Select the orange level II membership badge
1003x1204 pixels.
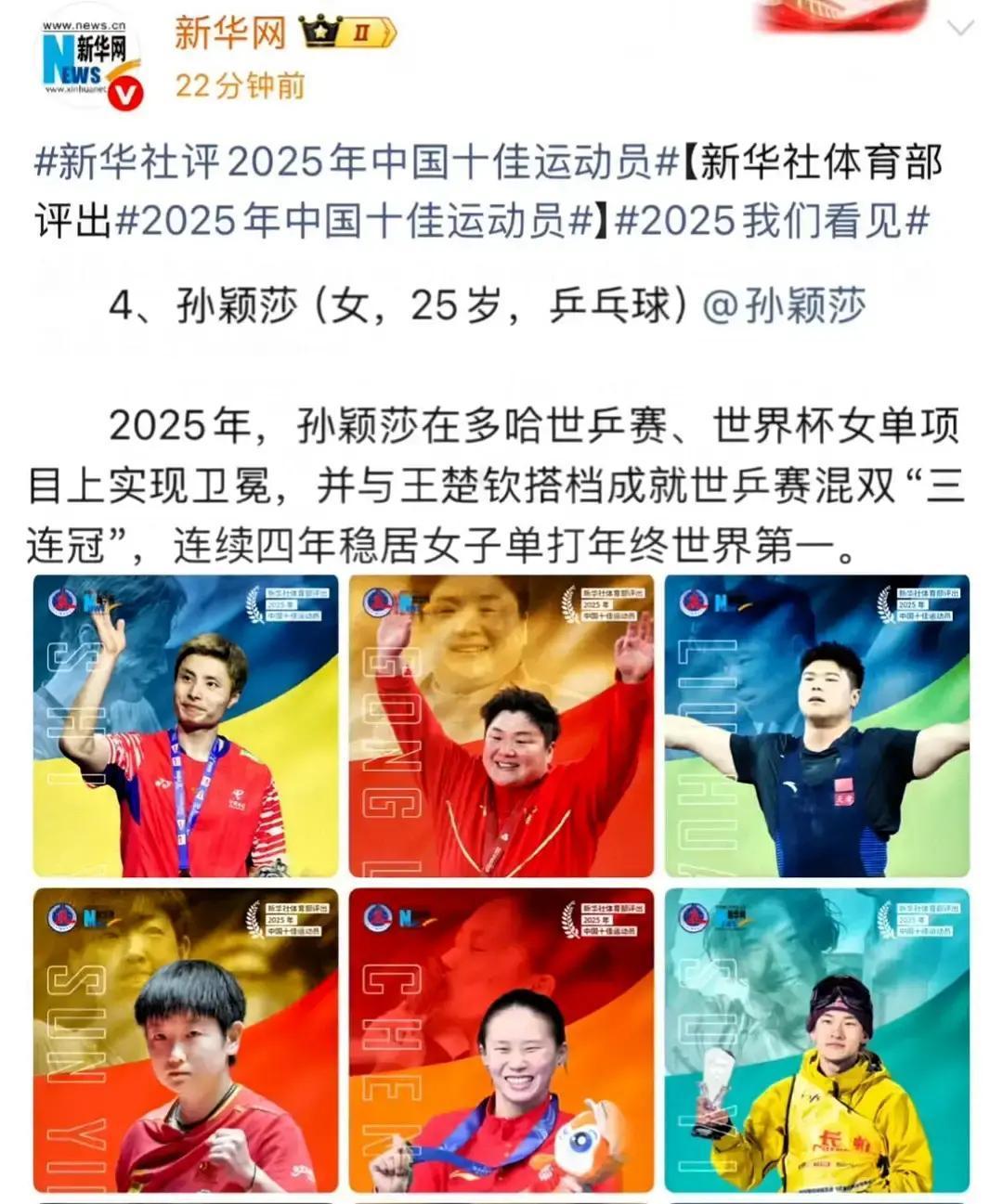coord(360,31)
